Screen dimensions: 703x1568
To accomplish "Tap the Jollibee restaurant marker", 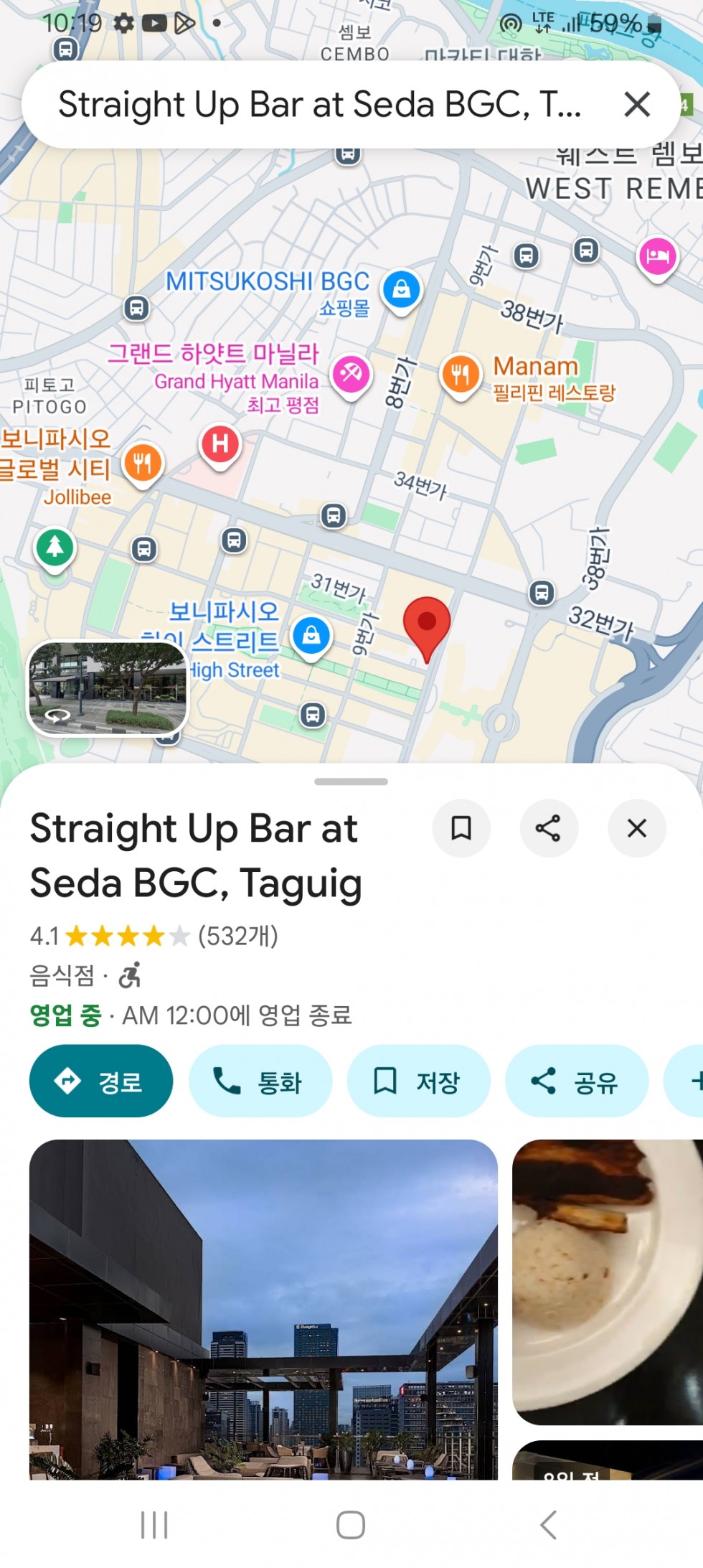I will coord(143,463).
